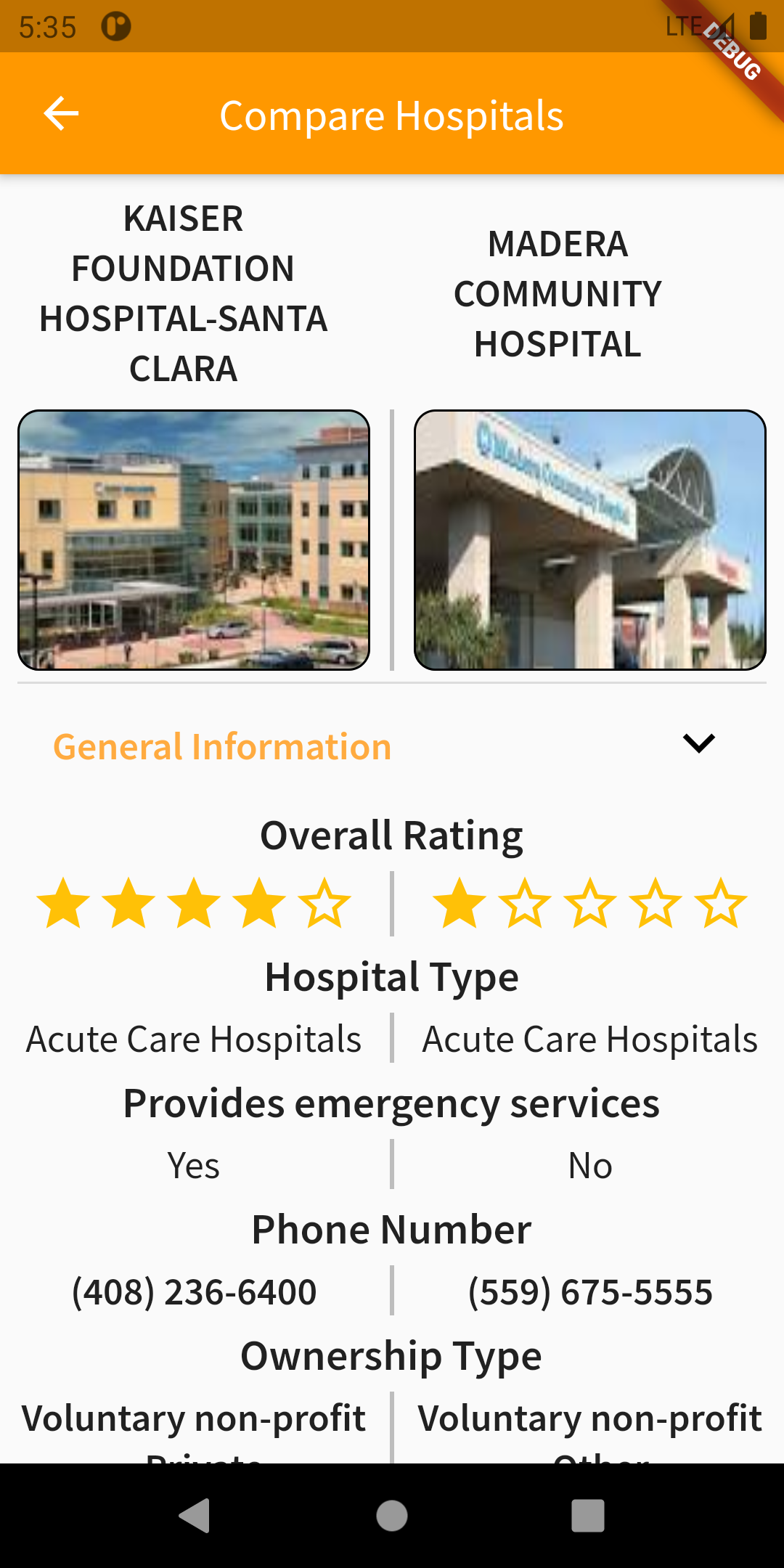
Task: Open the Madera Community Hospital photo
Action: [589, 539]
